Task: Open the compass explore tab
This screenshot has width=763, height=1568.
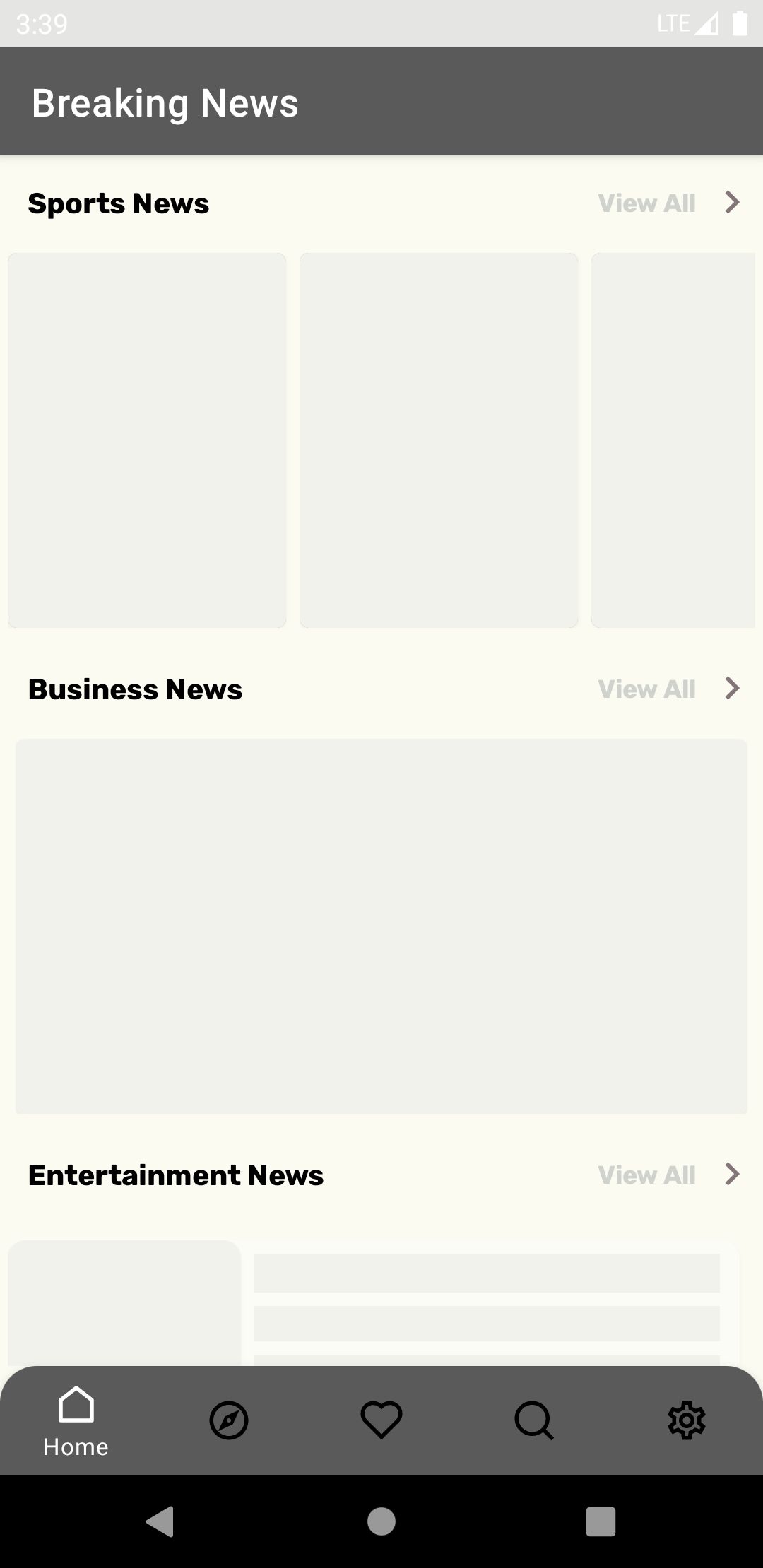Action: point(229,1420)
